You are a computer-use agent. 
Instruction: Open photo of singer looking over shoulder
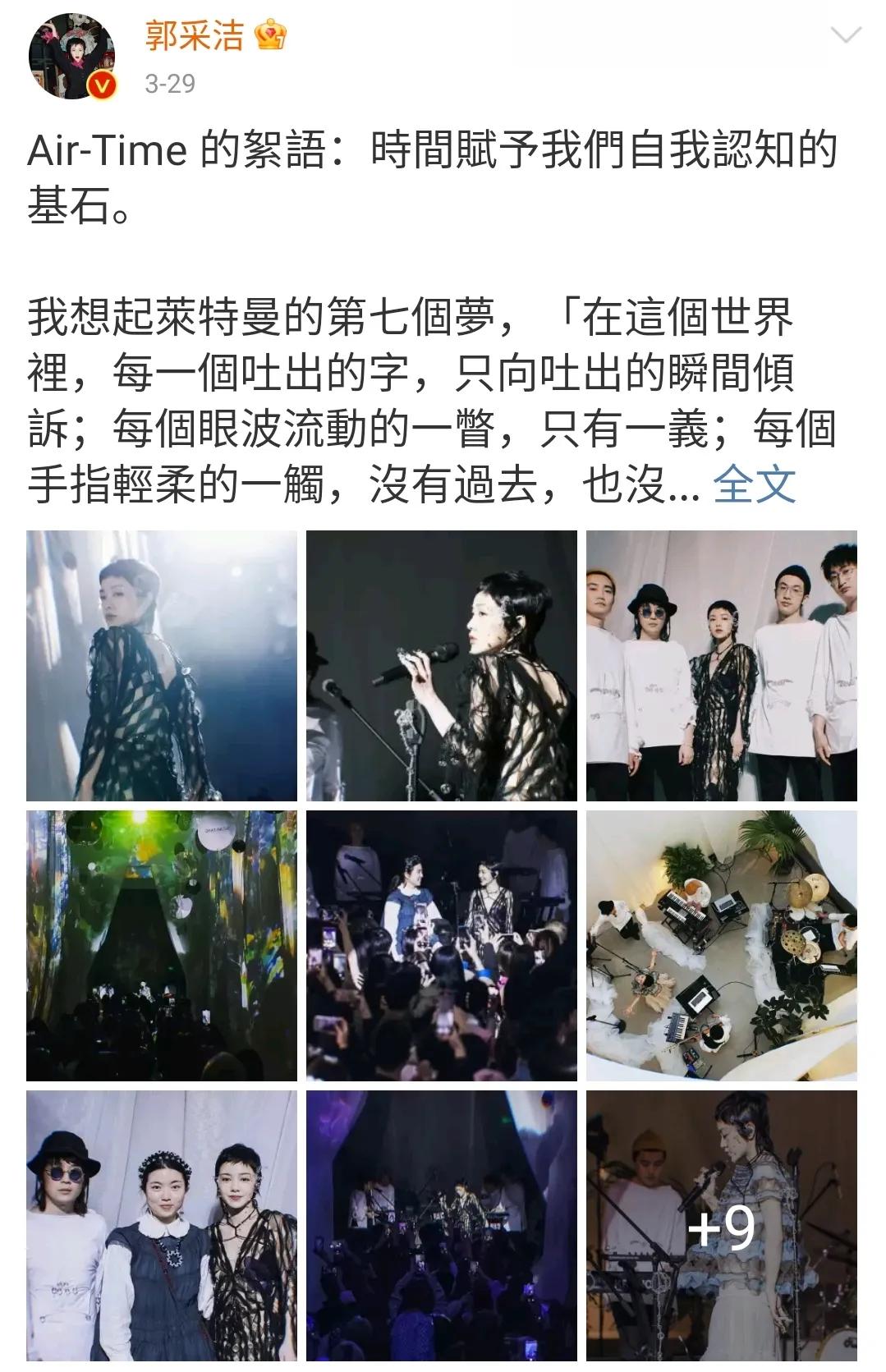162,666
